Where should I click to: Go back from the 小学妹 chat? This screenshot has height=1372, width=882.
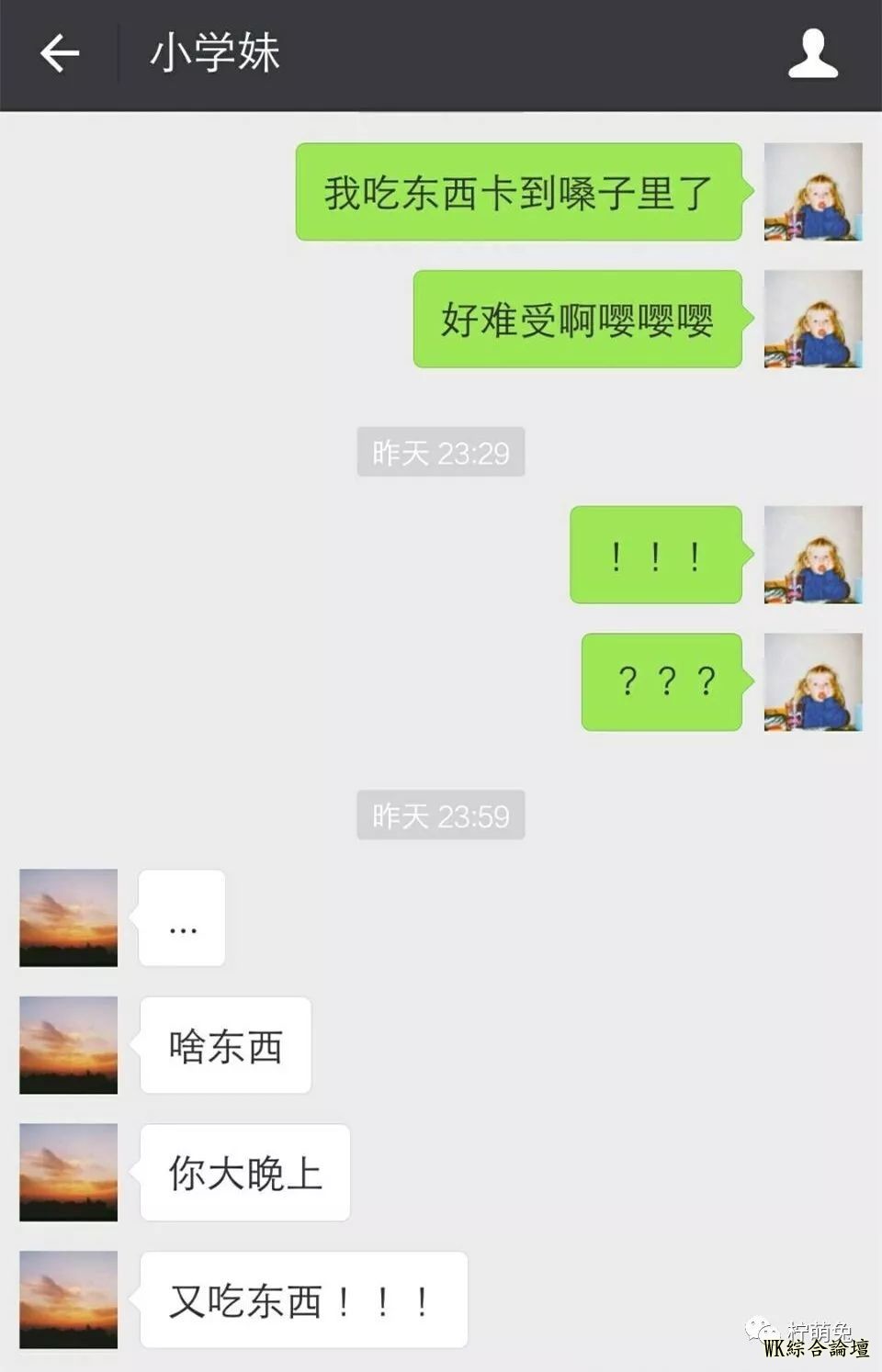click(x=60, y=53)
